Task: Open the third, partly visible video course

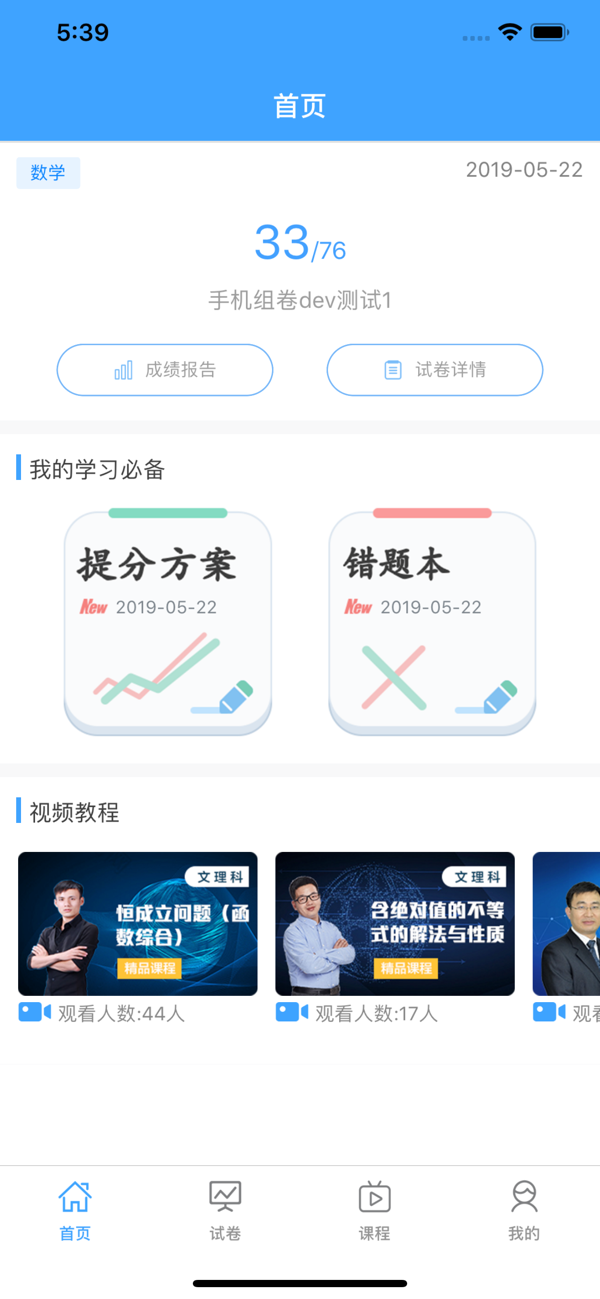Action: coord(568,924)
